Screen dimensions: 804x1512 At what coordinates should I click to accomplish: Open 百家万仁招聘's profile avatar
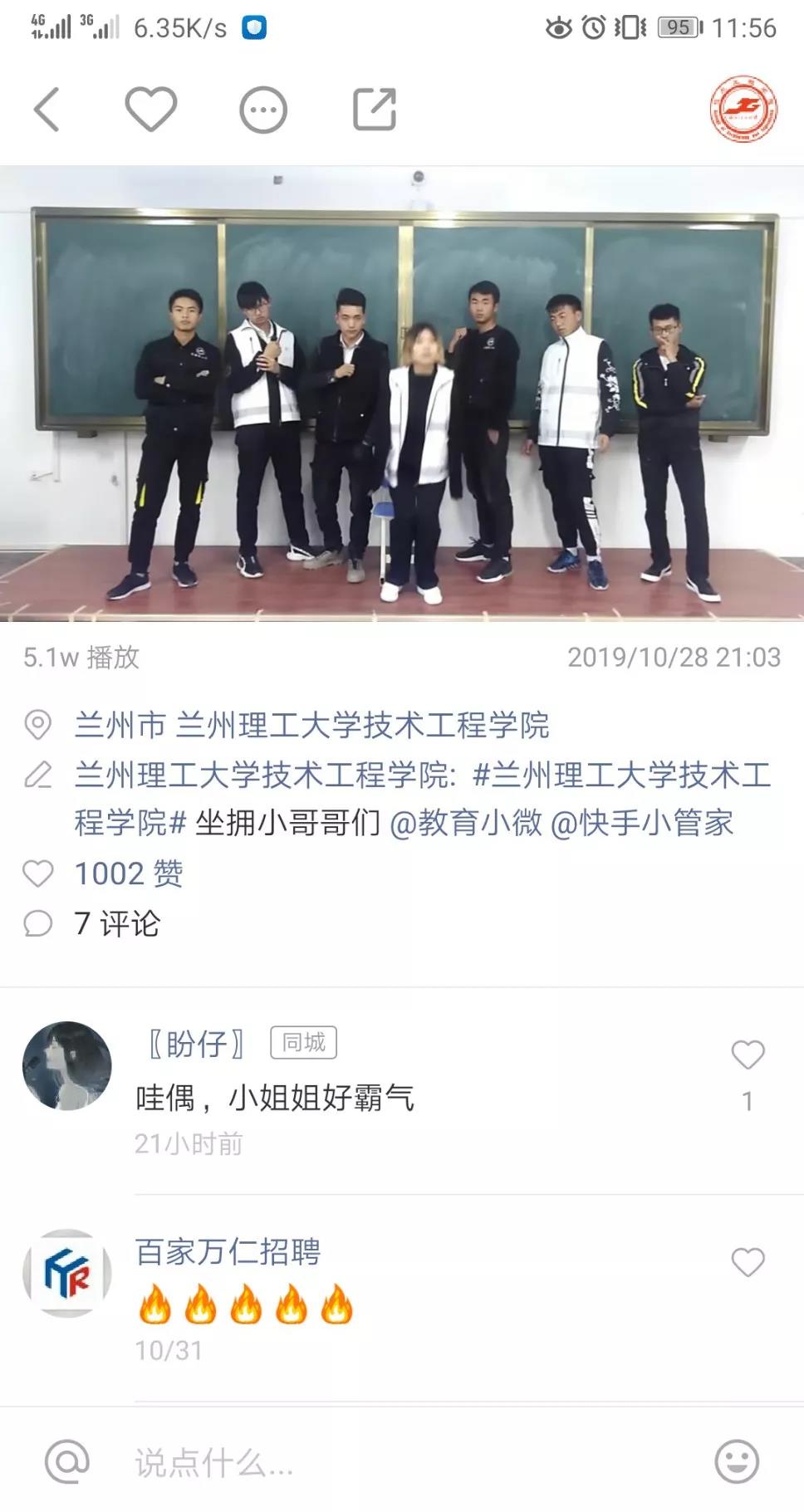click(x=67, y=1274)
